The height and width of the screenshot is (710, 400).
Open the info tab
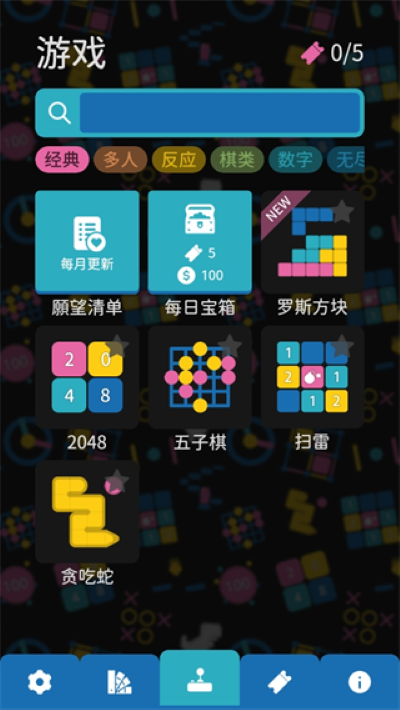tap(360, 682)
